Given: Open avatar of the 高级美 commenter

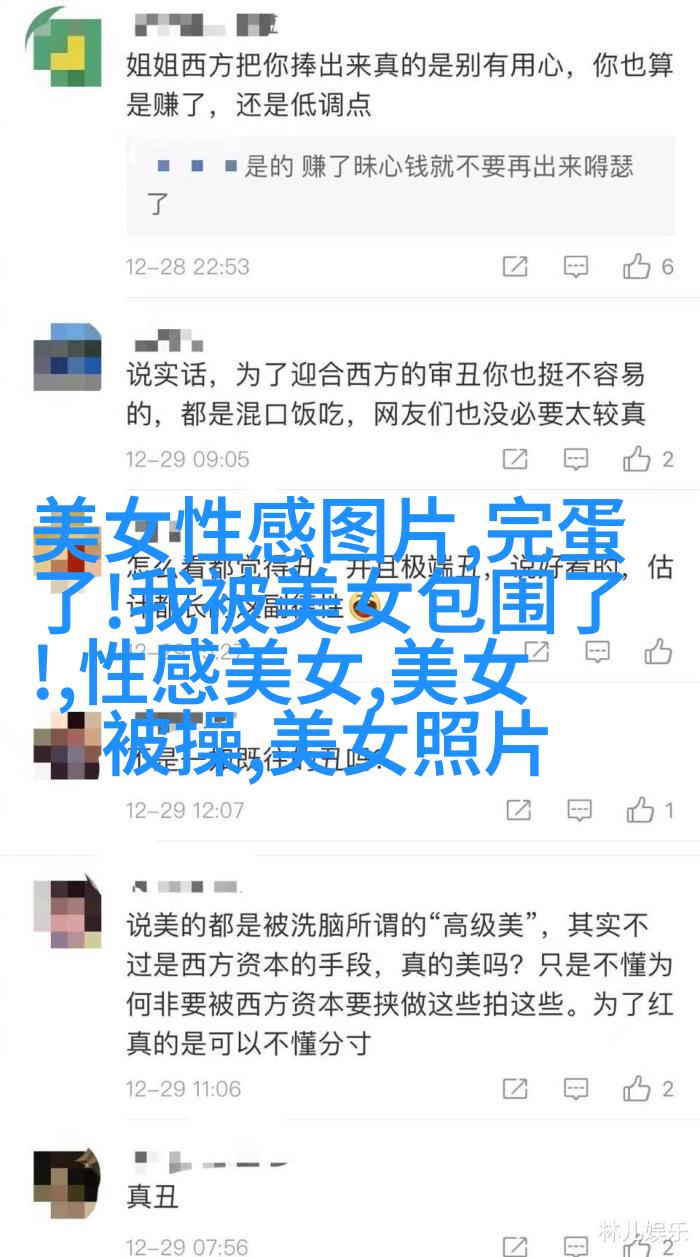Looking at the screenshot, I should click(67, 913).
